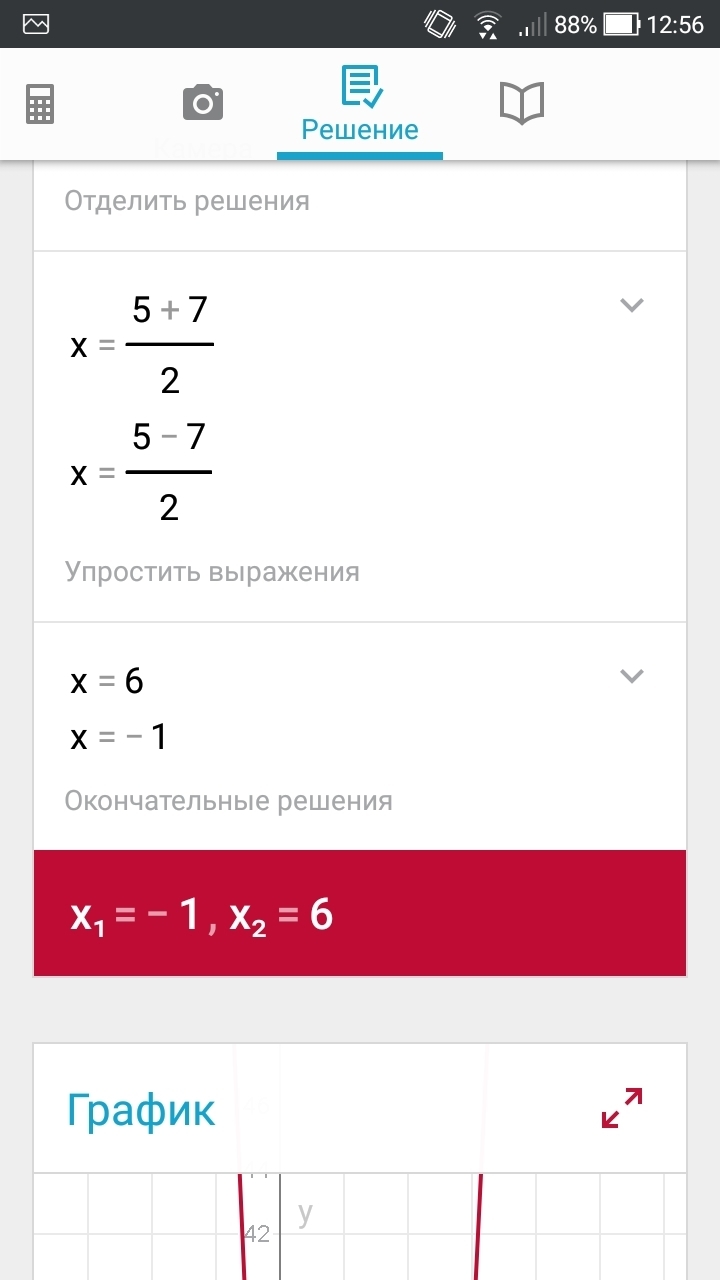The image size is (720, 1280).
Task: Expand the Отделить решения step chevron
Action: click(x=631, y=305)
